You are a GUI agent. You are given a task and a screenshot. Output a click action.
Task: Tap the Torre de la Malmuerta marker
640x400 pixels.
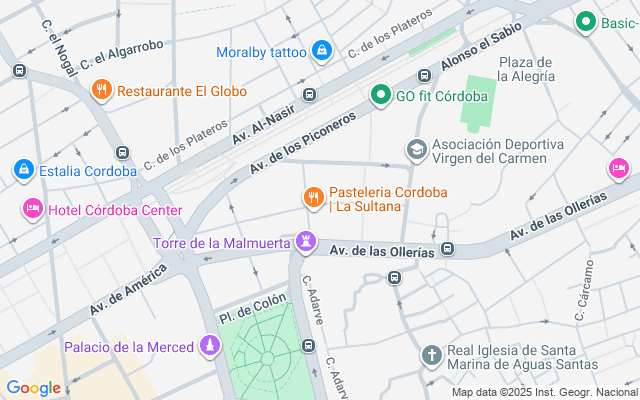[x=306, y=243]
